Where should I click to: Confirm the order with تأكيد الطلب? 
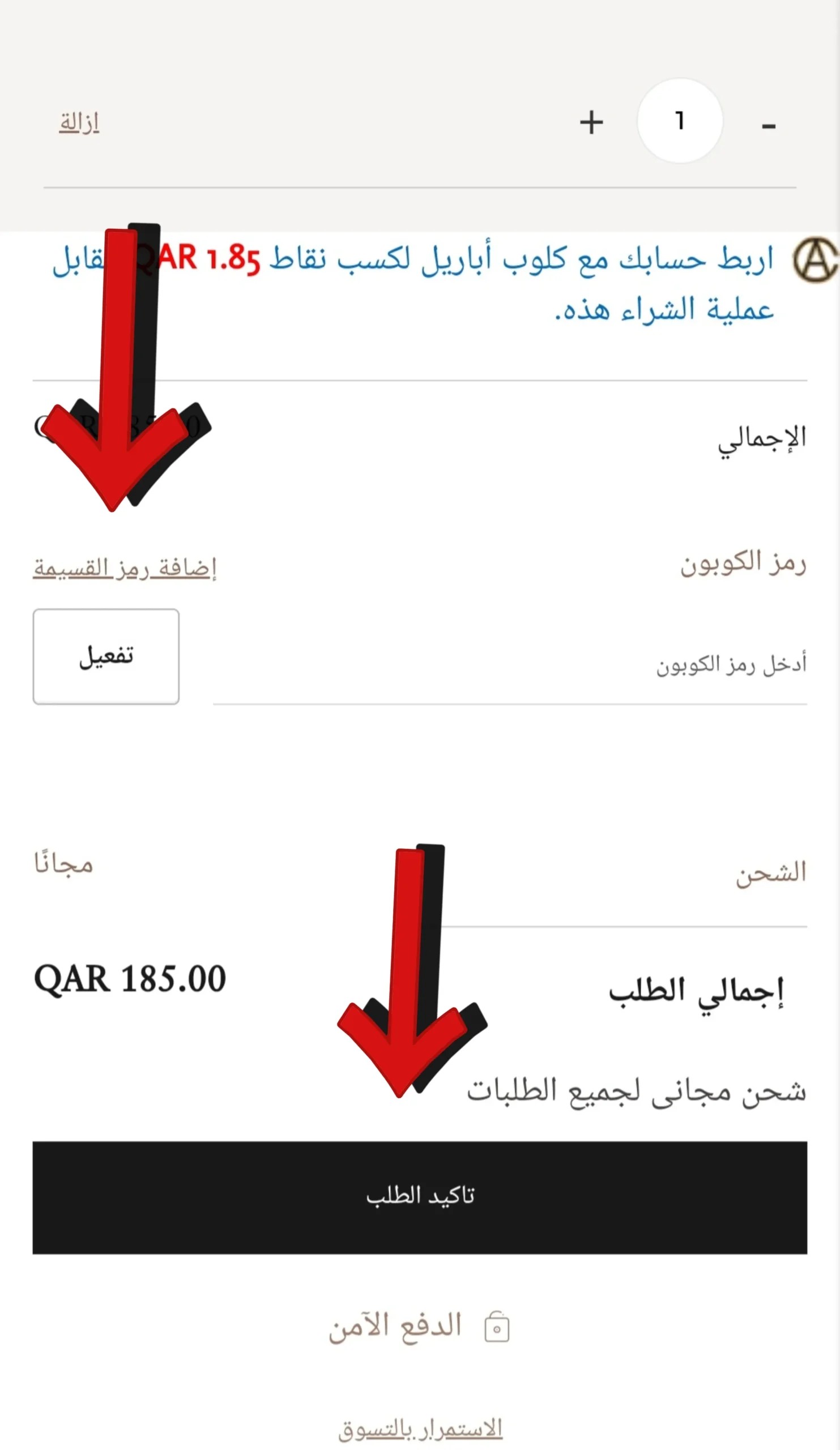(420, 1196)
